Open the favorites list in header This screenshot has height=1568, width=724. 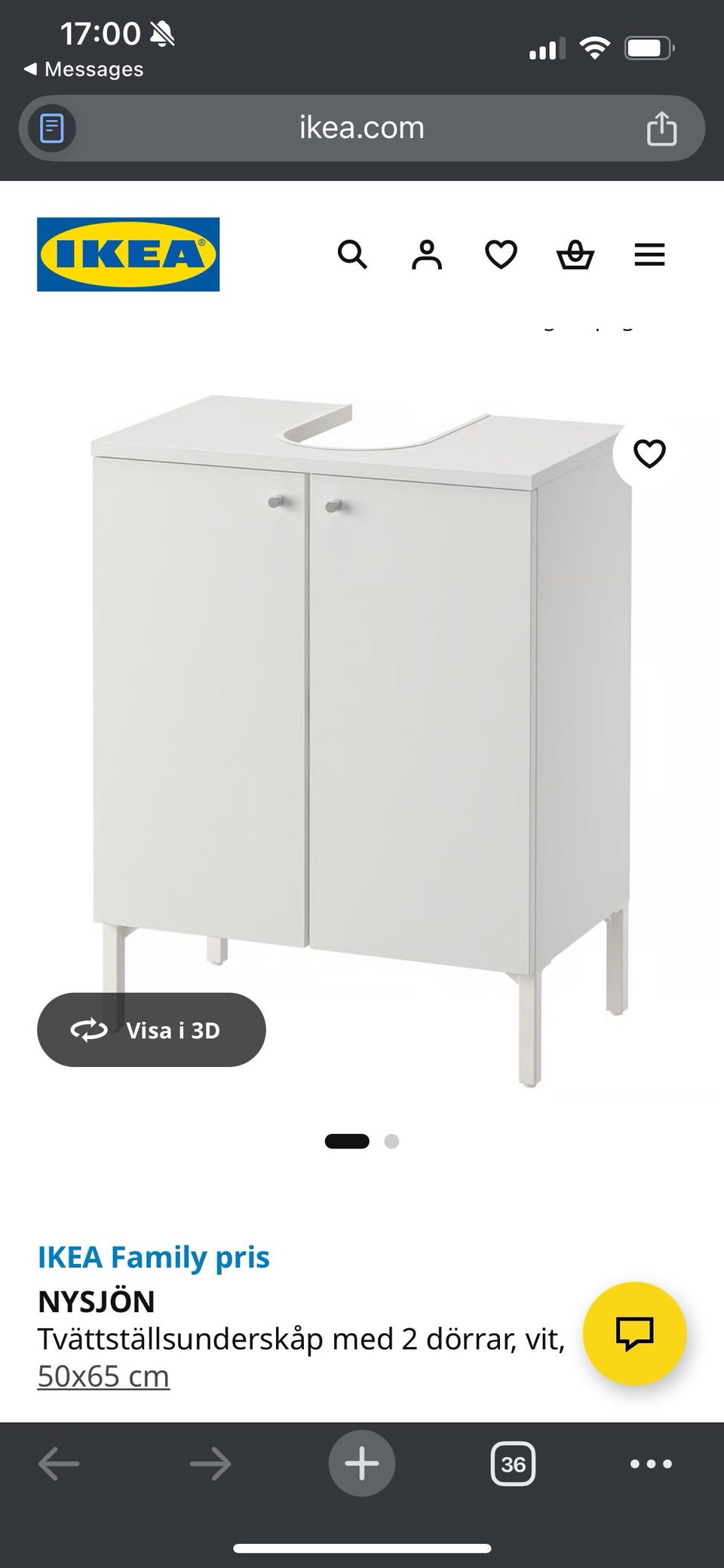pyautogui.click(x=501, y=255)
